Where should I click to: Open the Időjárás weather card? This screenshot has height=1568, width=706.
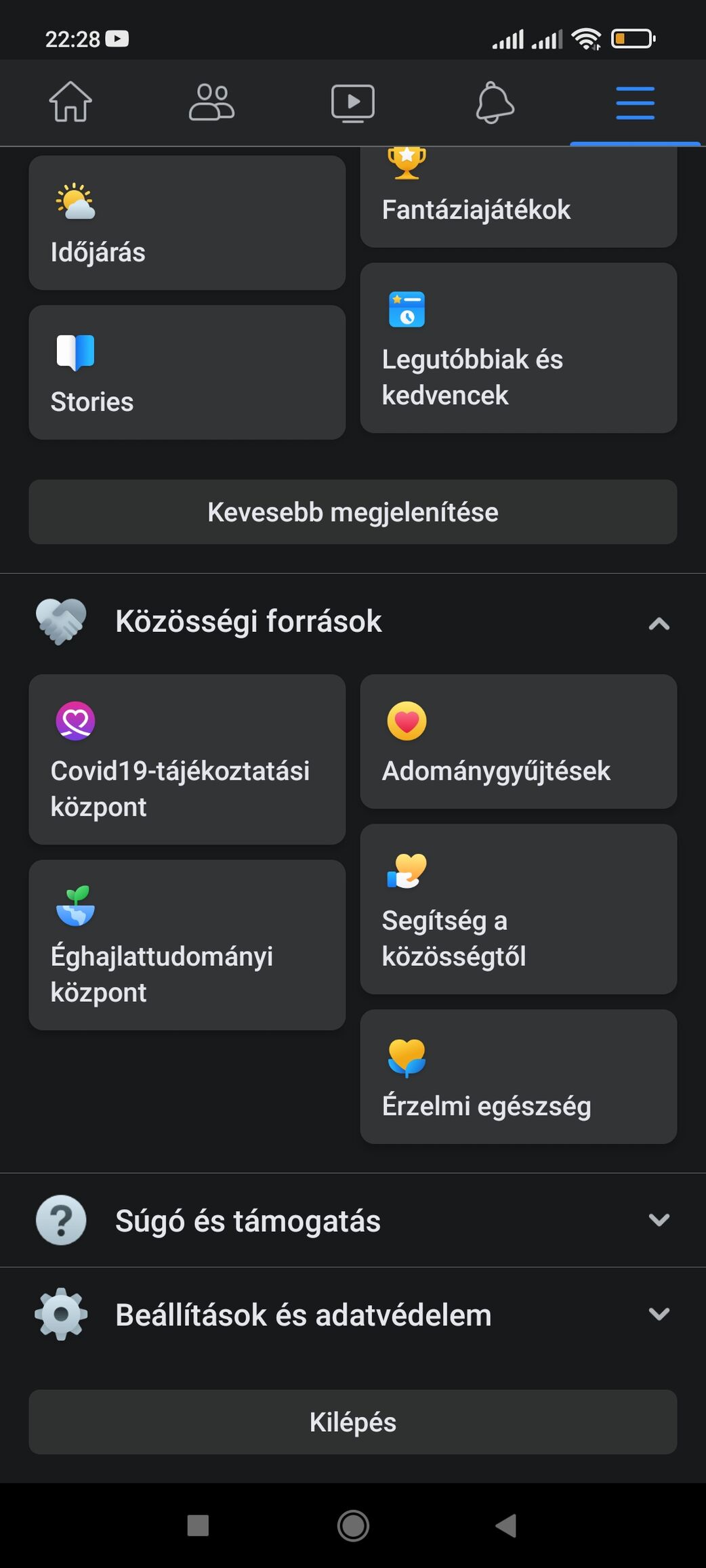click(x=187, y=224)
